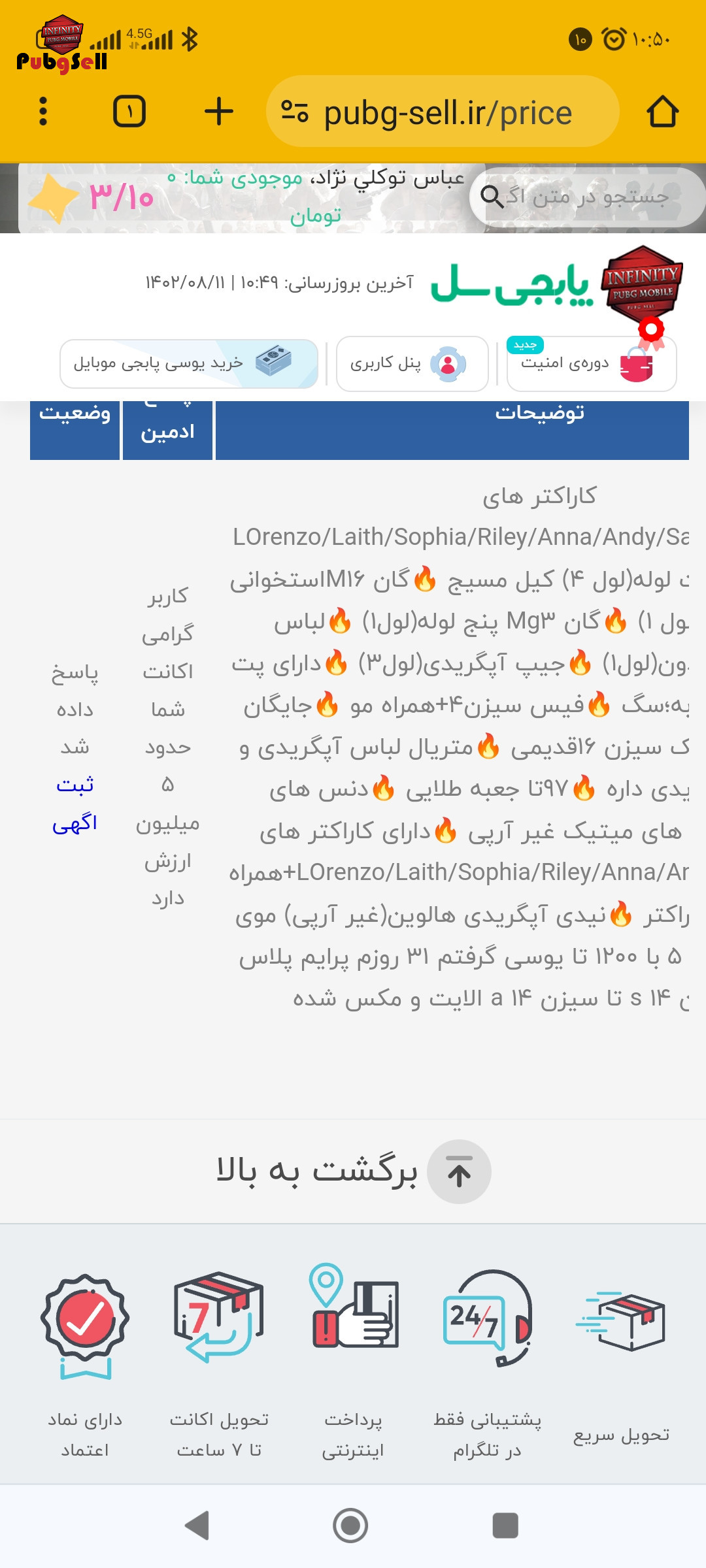Tap the pubg-sell.ir/price address bar

coord(443,112)
